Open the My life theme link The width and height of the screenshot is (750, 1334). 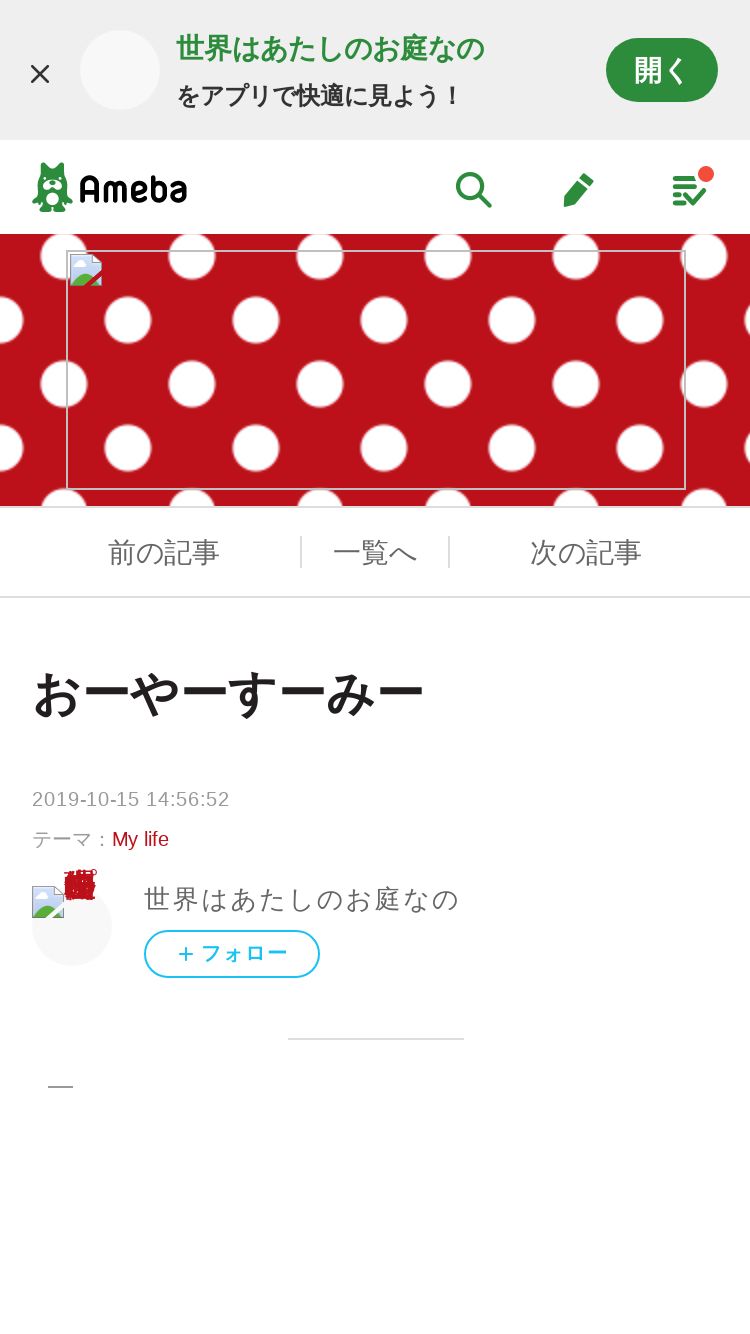point(140,839)
